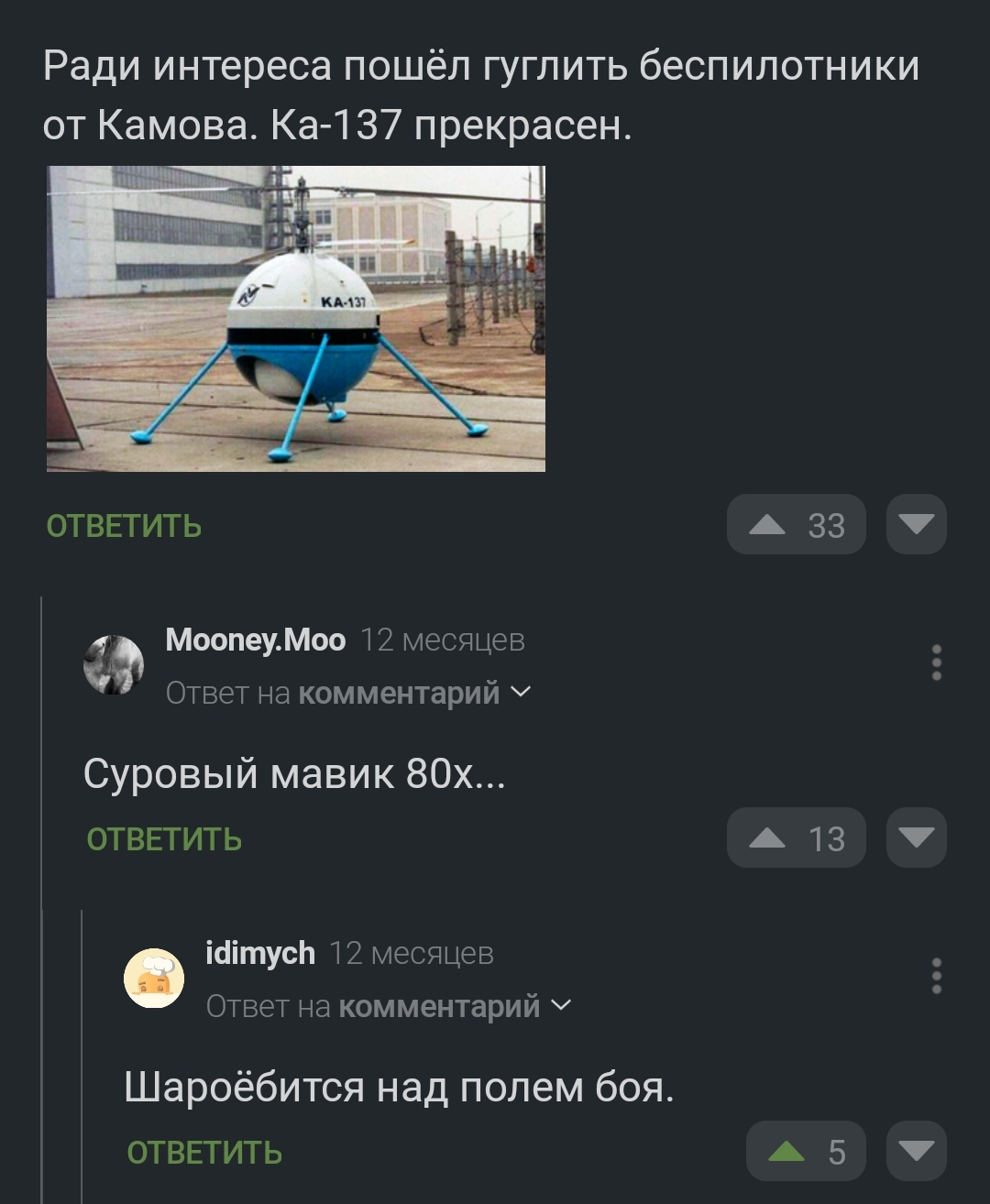Open the overflow menu on Mooney.Moo's comment

(936, 662)
